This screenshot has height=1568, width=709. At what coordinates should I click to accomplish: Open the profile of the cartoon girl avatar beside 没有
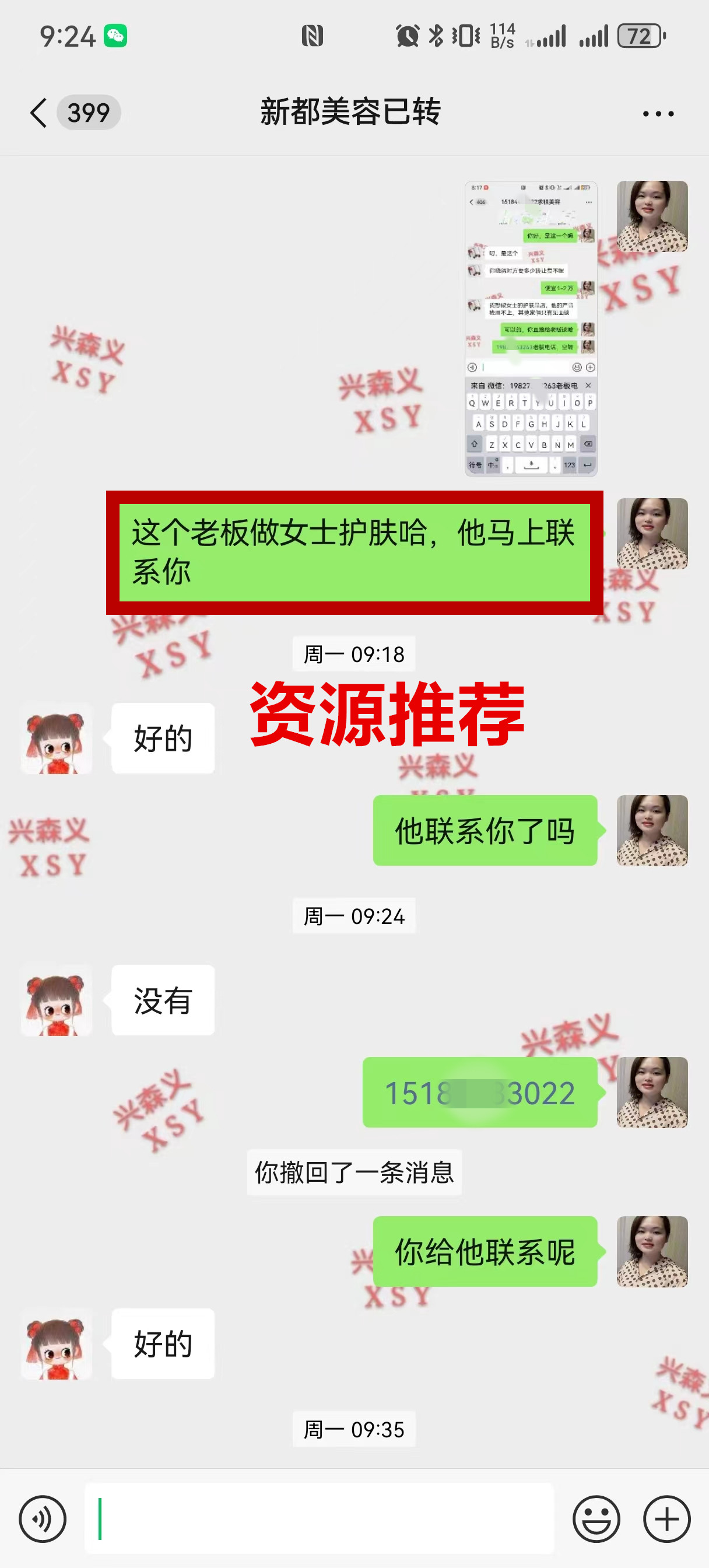coord(57,1000)
